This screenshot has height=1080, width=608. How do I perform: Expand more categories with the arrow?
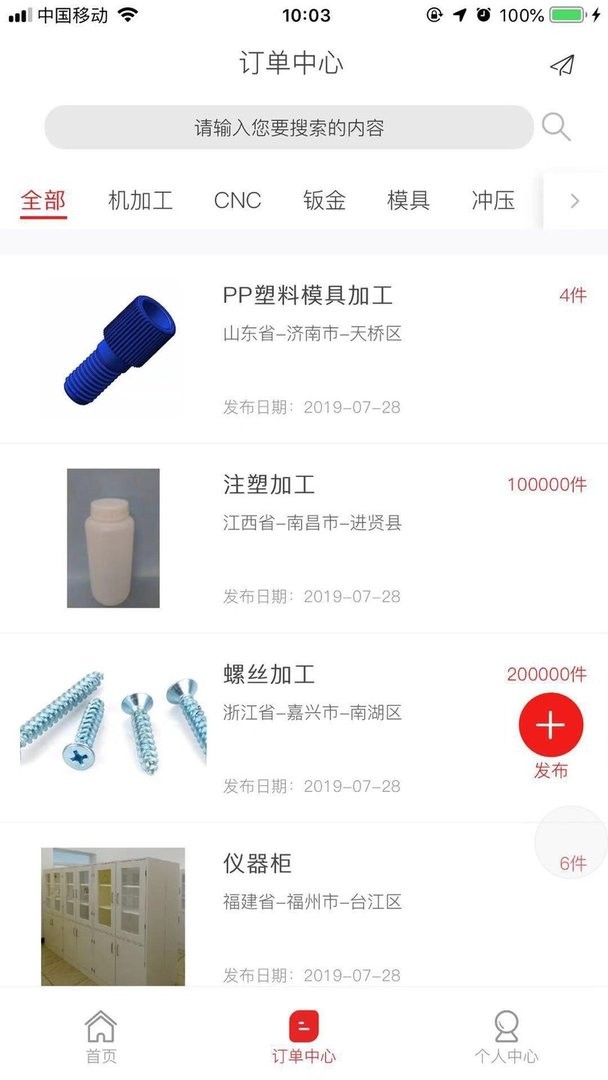pos(574,201)
